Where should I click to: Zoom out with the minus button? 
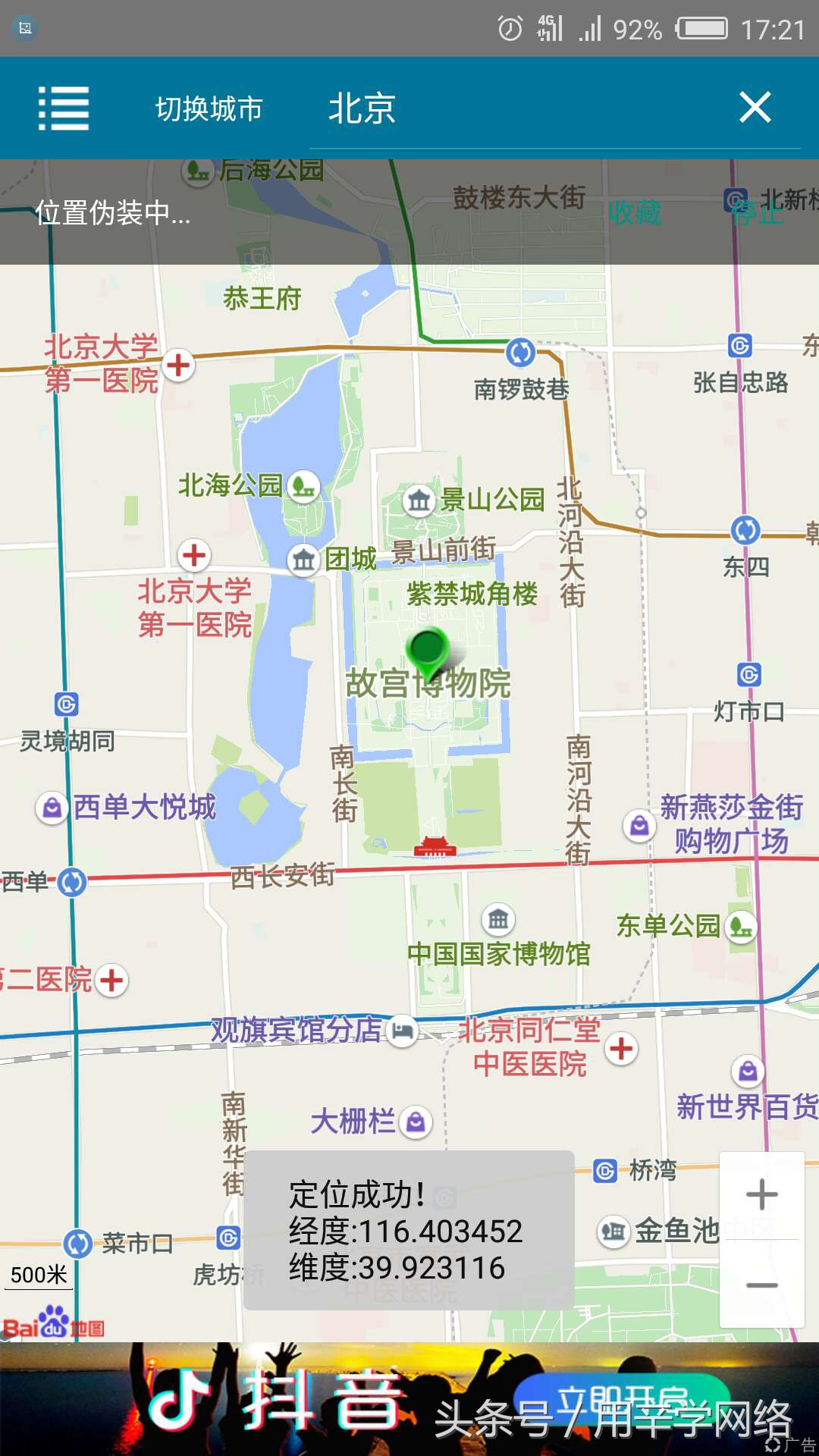point(761,1285)
